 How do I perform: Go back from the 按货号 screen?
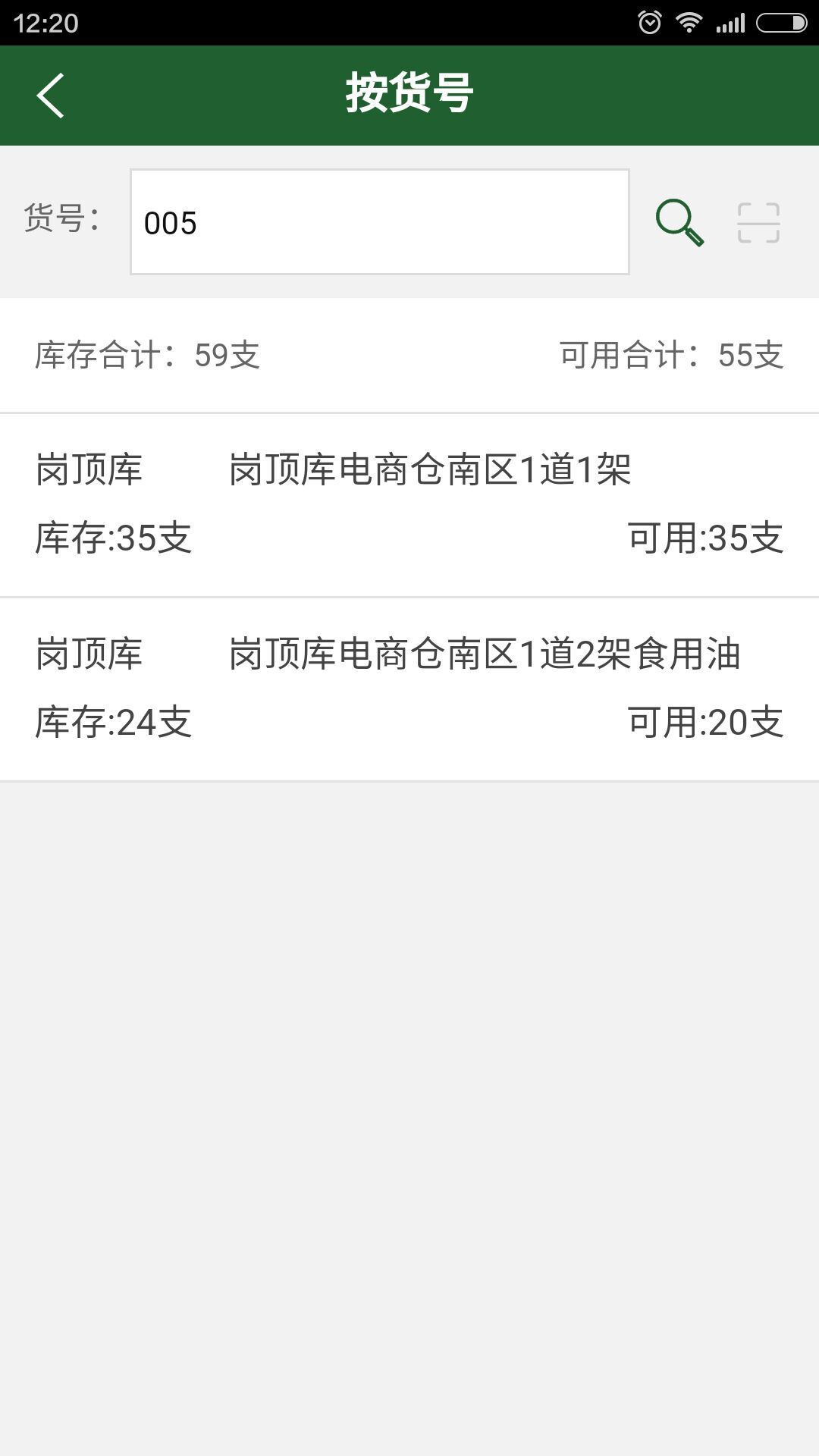tap(50, 96)
